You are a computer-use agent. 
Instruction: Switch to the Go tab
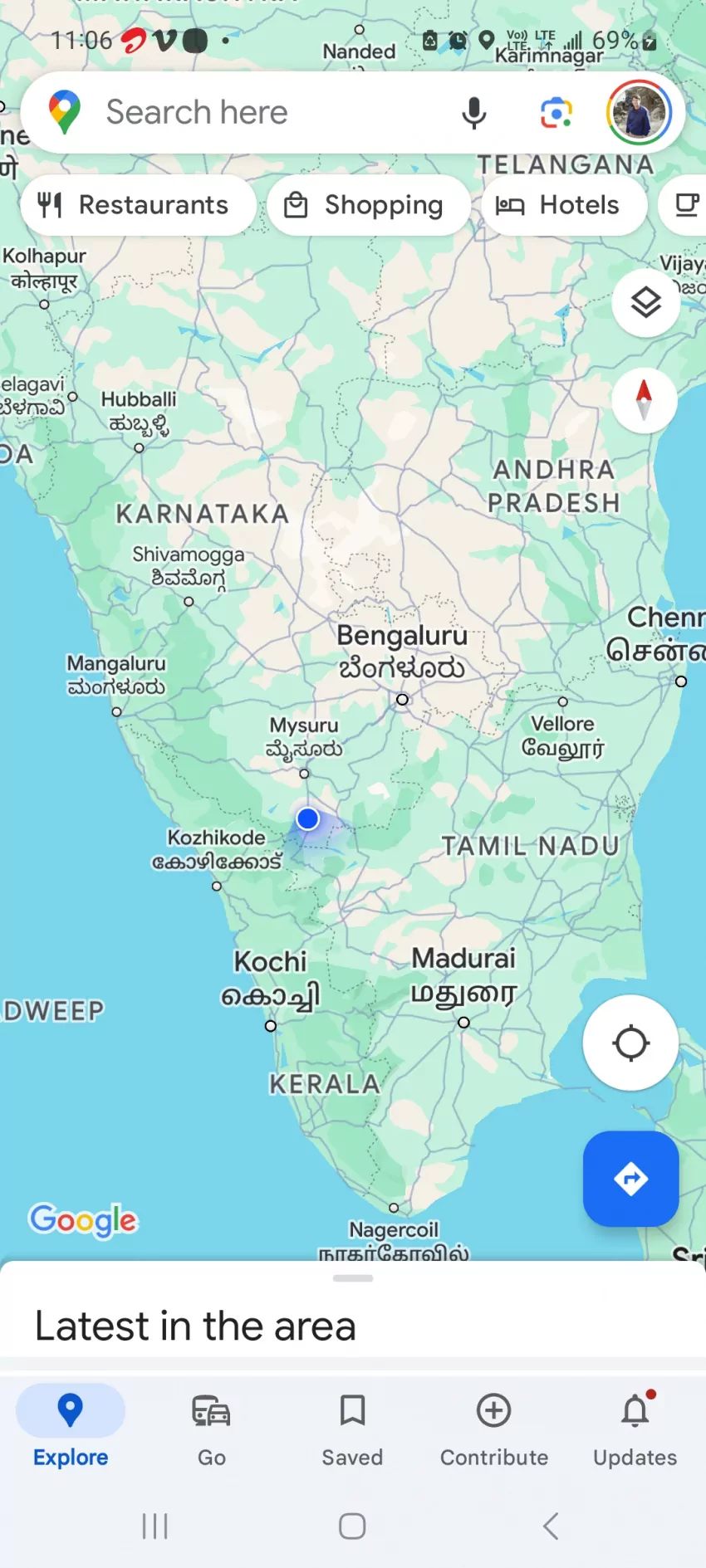point(212,1428)
